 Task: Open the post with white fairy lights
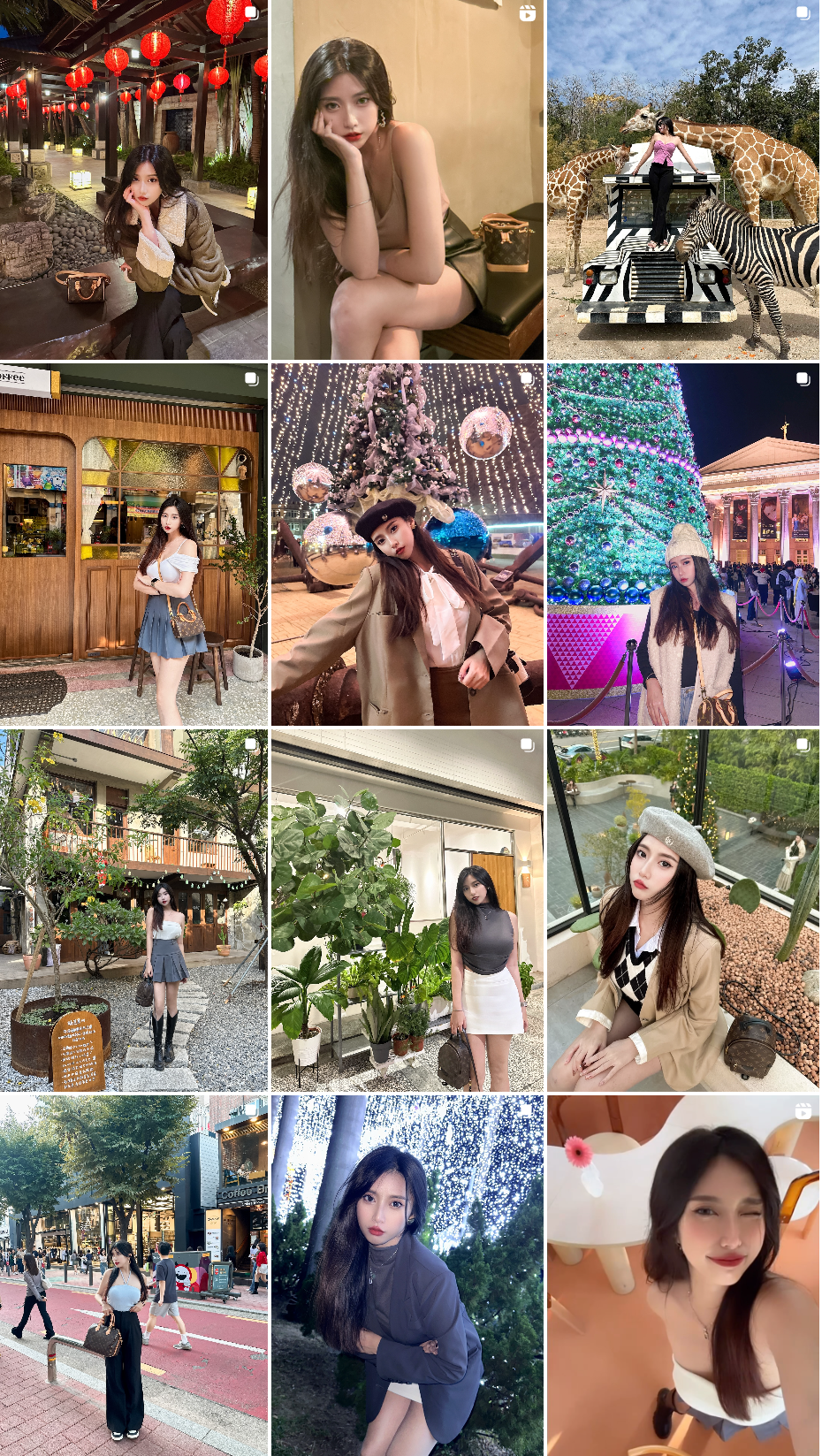[407, 1275]
